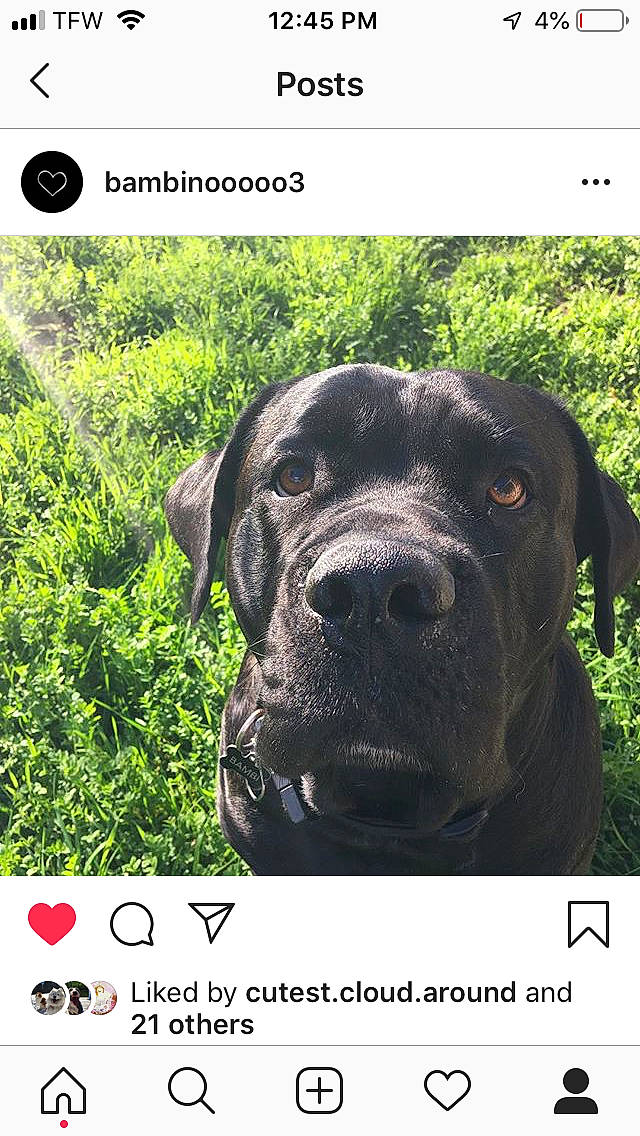View cutest.cloud.around's profile
Image resolution: width=640 pixels, height=1136 pixels.
pos(380,992)
